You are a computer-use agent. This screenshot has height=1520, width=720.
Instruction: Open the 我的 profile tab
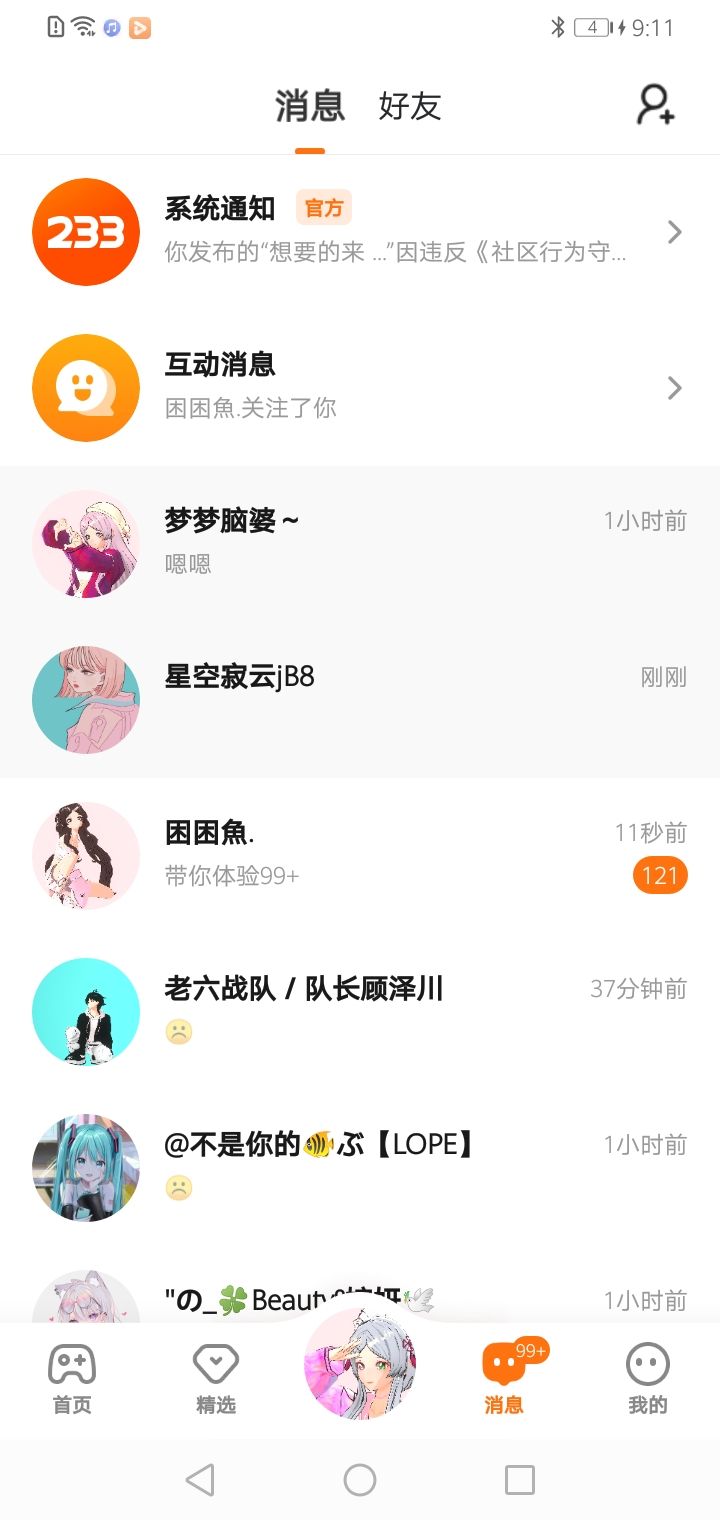[x=647, y=1378]
